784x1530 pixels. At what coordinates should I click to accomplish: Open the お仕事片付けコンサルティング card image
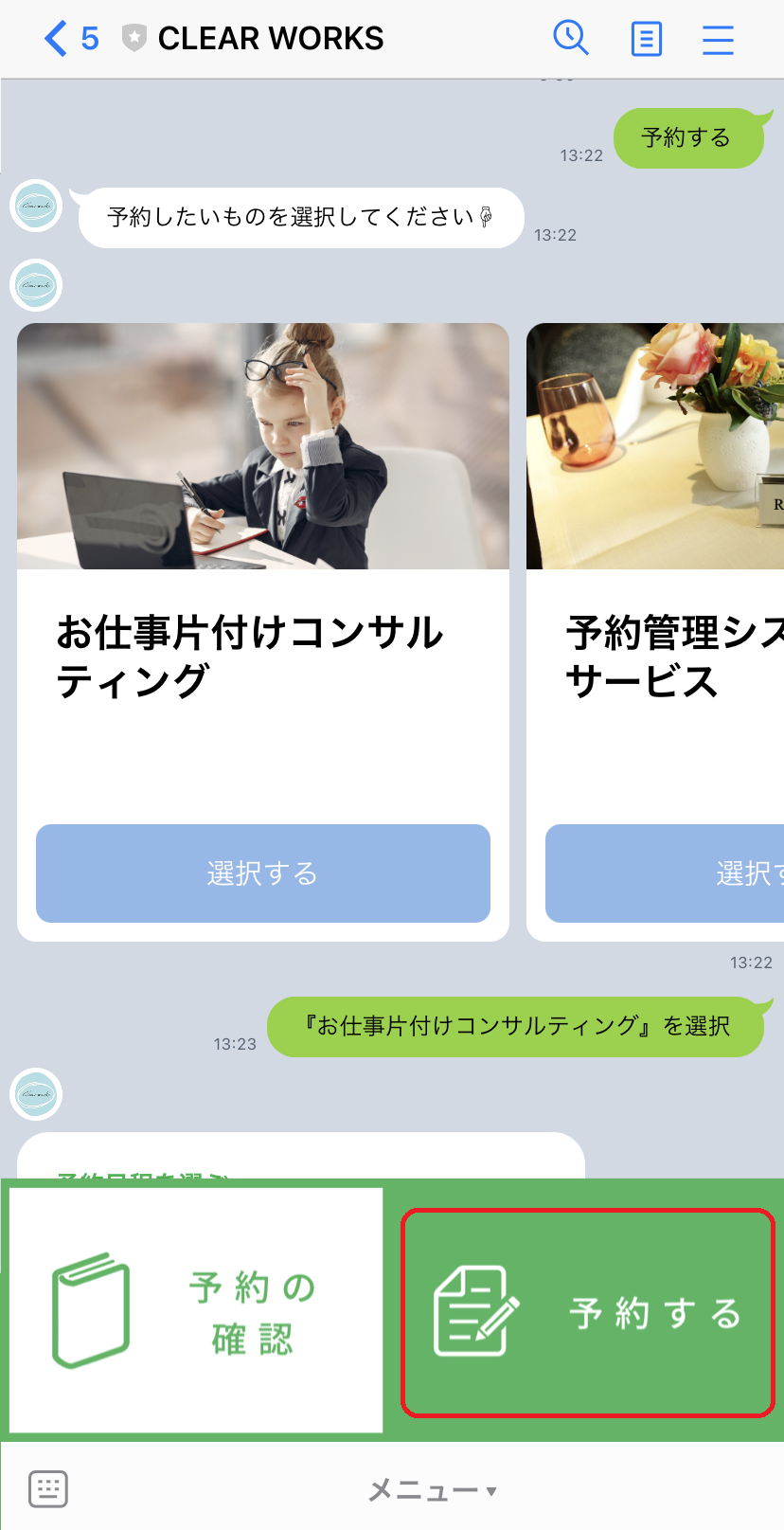point(263,446)
